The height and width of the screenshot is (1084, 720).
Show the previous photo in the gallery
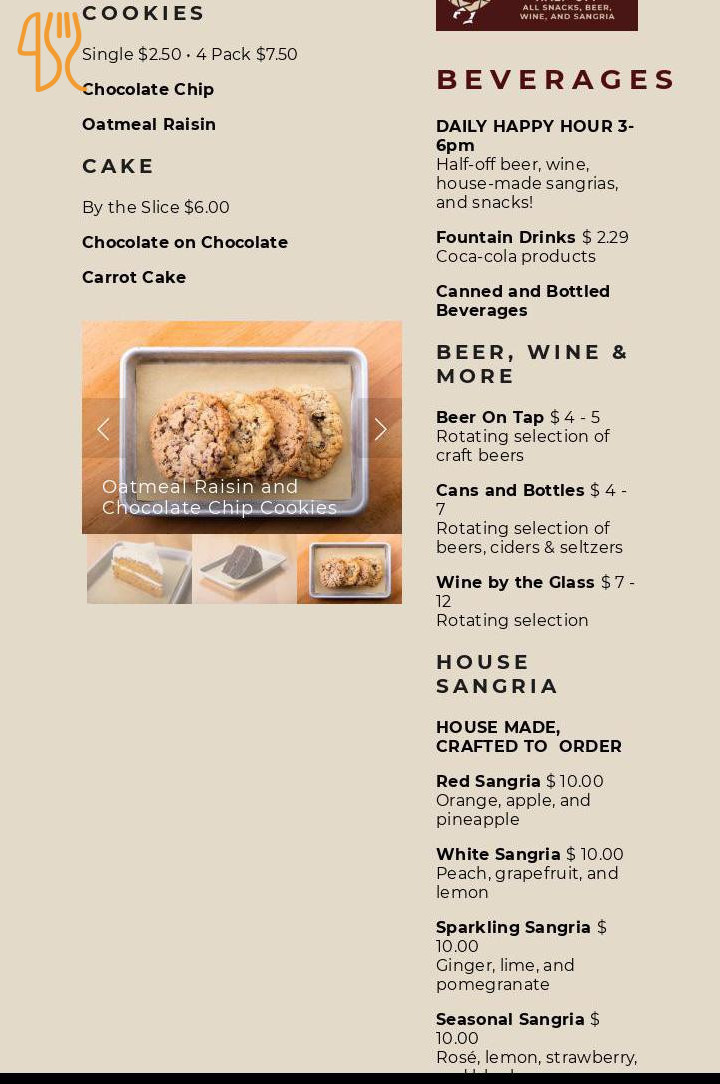coord(103,429)
